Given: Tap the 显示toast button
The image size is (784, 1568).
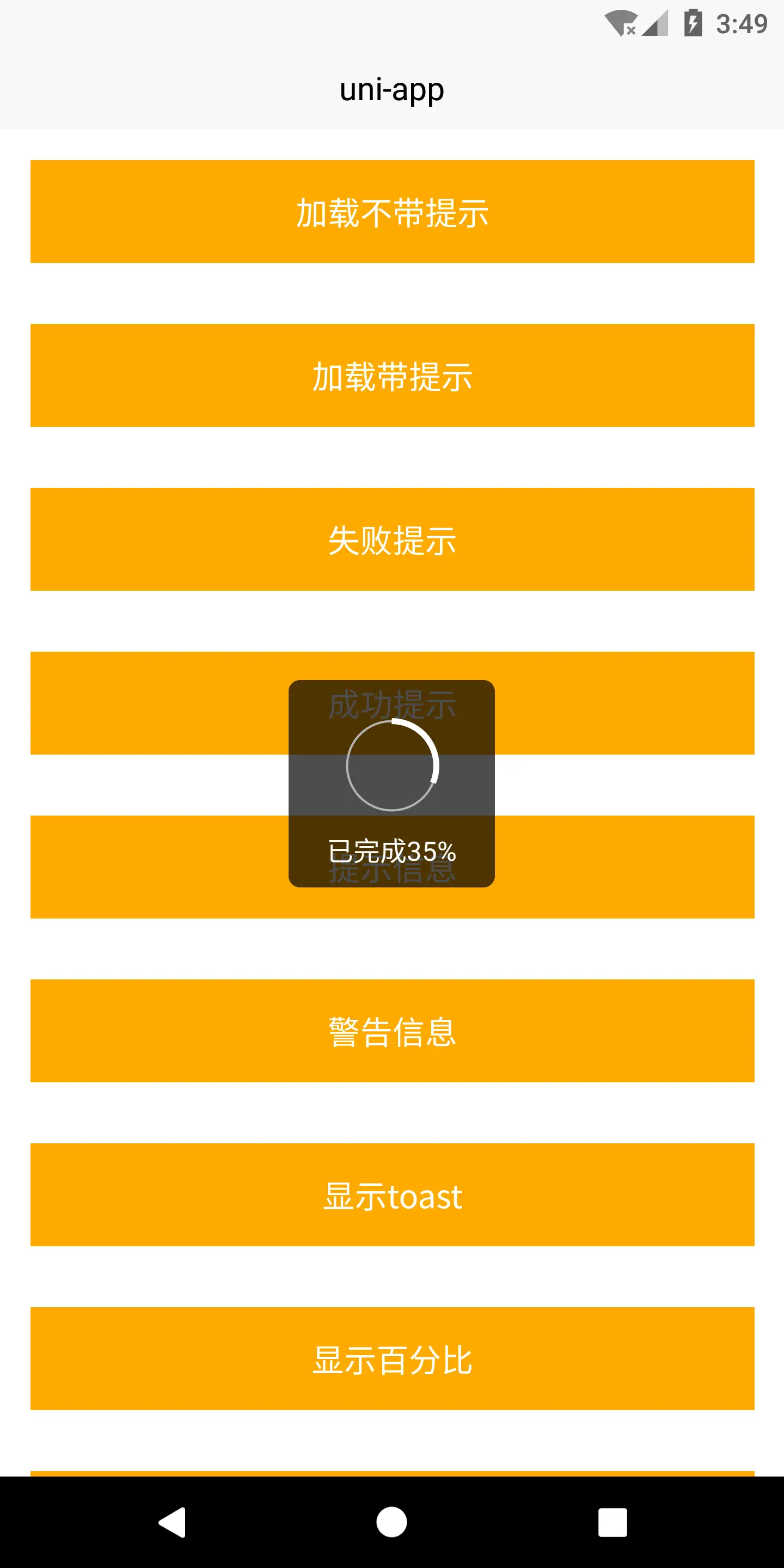Looking at the screenshot, I should pyautogui.click(x=392, y=1195).
